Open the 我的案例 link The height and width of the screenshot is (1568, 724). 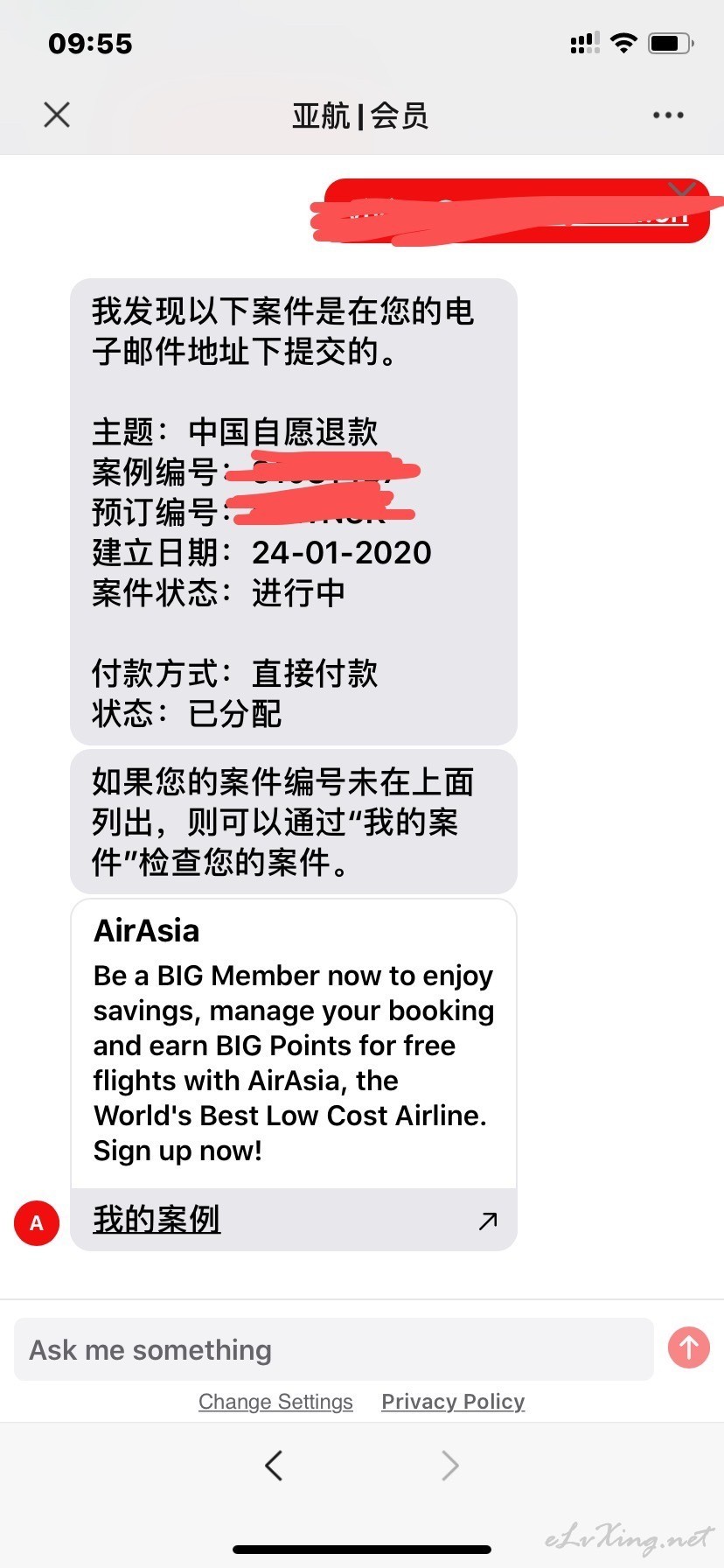294,1220
